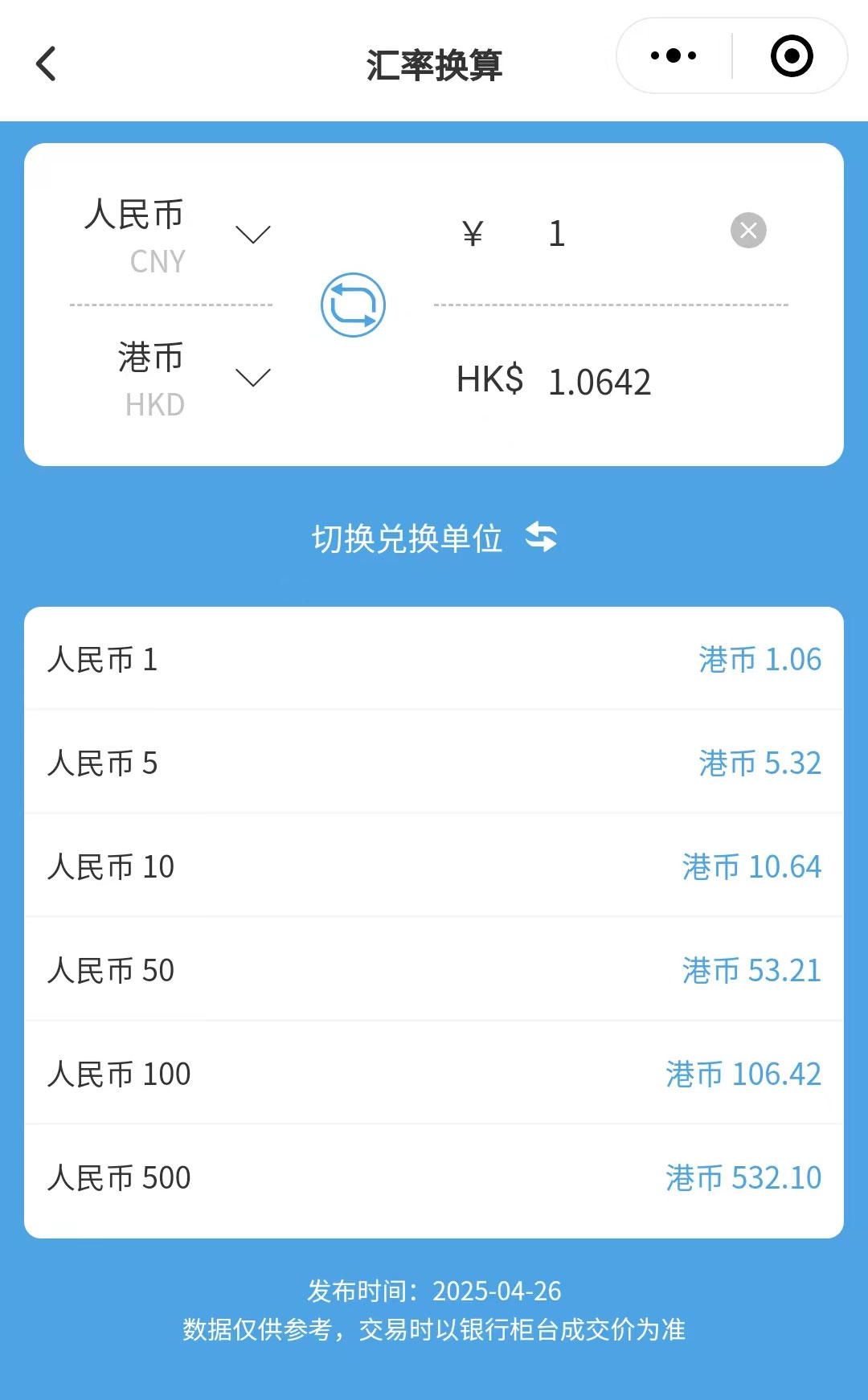The image size is (868, 1400).
Task: Go back from the 汇率换算 page
Action: (47, 64)
